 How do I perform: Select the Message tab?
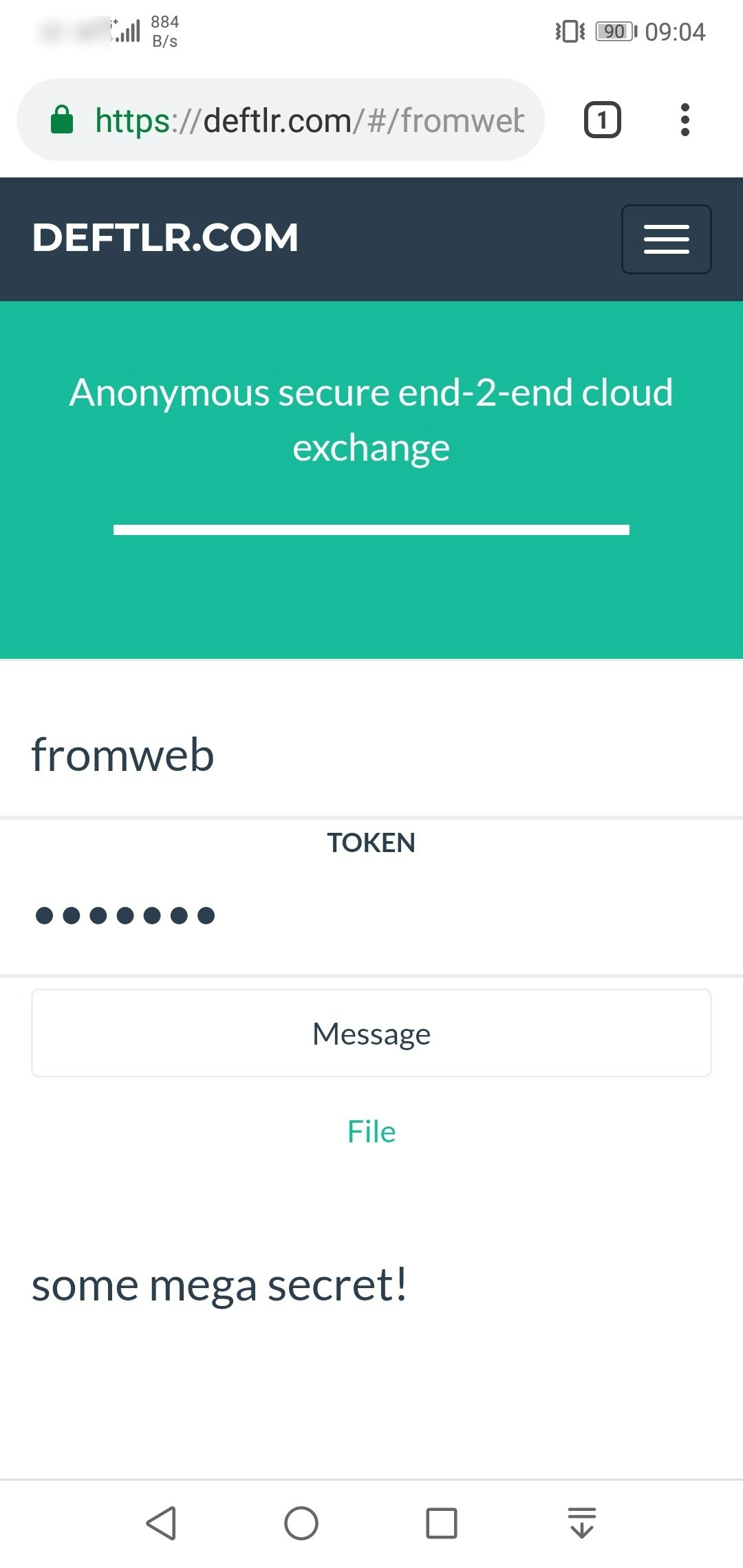click(x=371, y=1033)
